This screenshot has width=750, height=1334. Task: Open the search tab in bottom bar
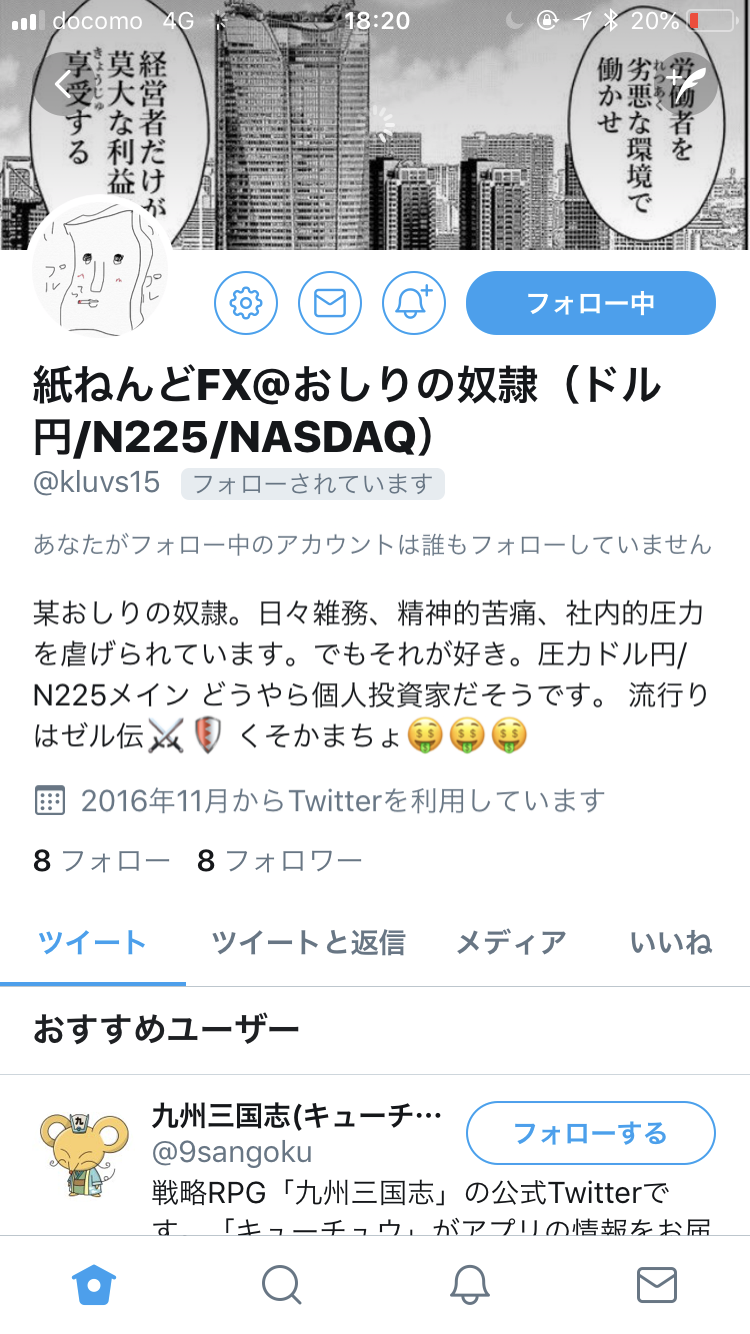tap(282, 1284)
